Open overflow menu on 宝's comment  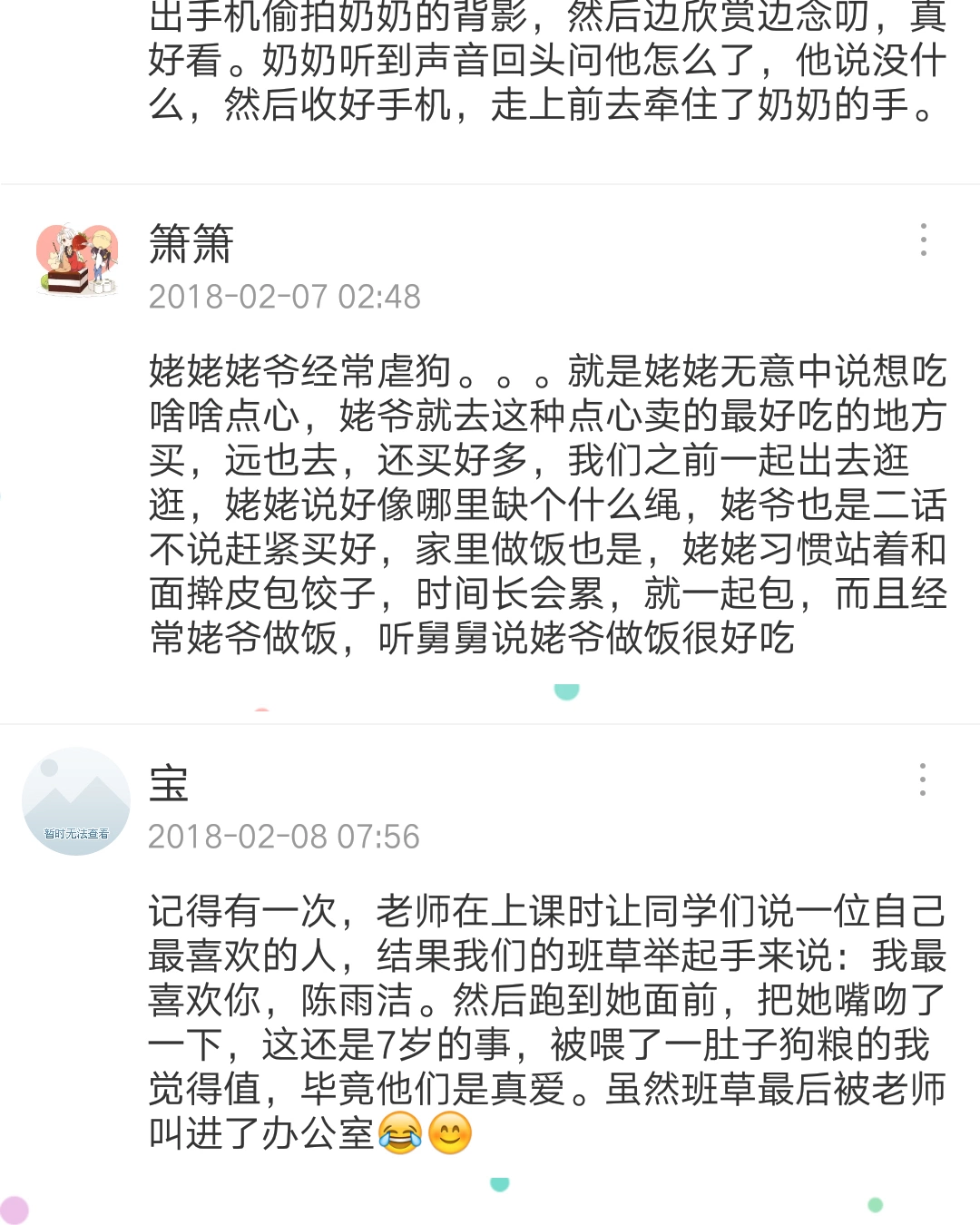click(x=922, y=779)
